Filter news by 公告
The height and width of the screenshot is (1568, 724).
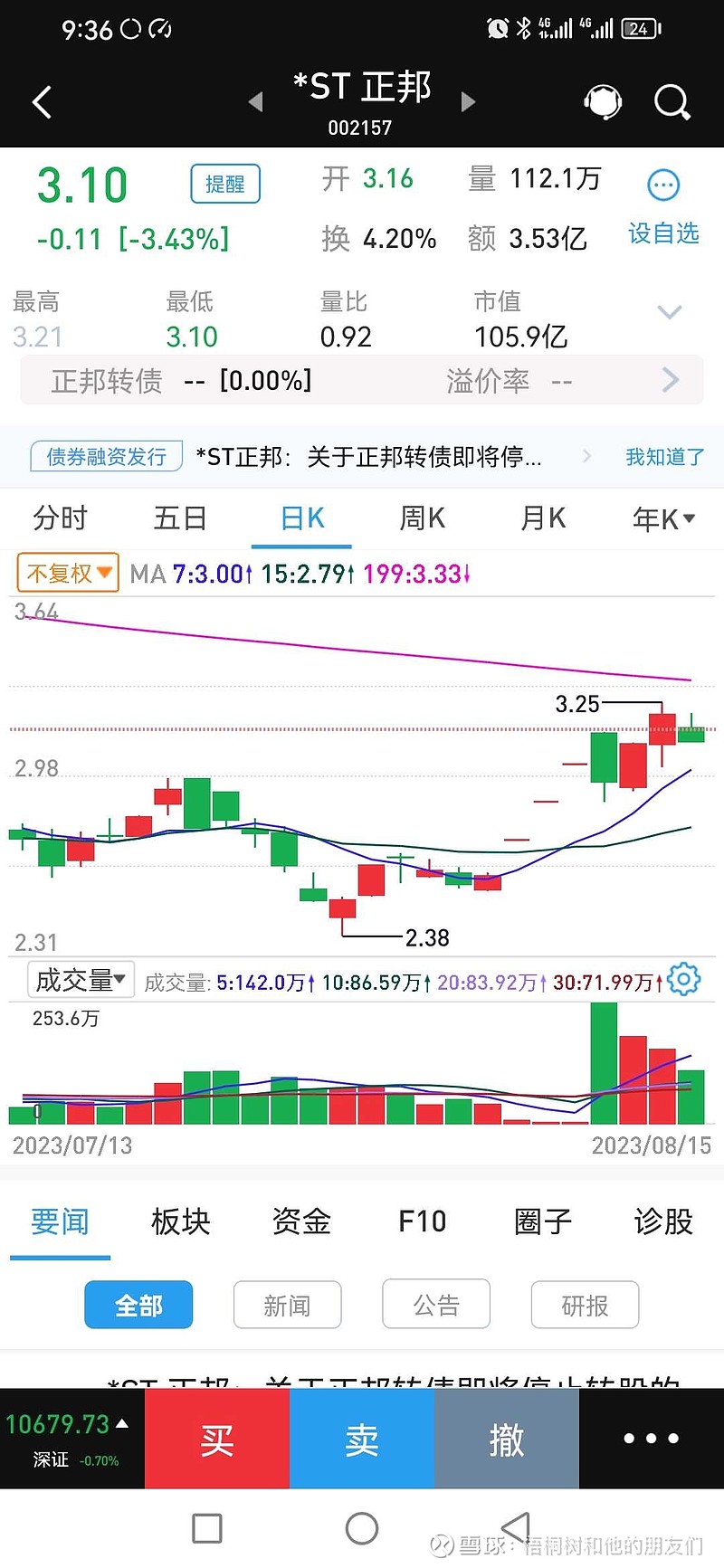[x=436, y=1304]
